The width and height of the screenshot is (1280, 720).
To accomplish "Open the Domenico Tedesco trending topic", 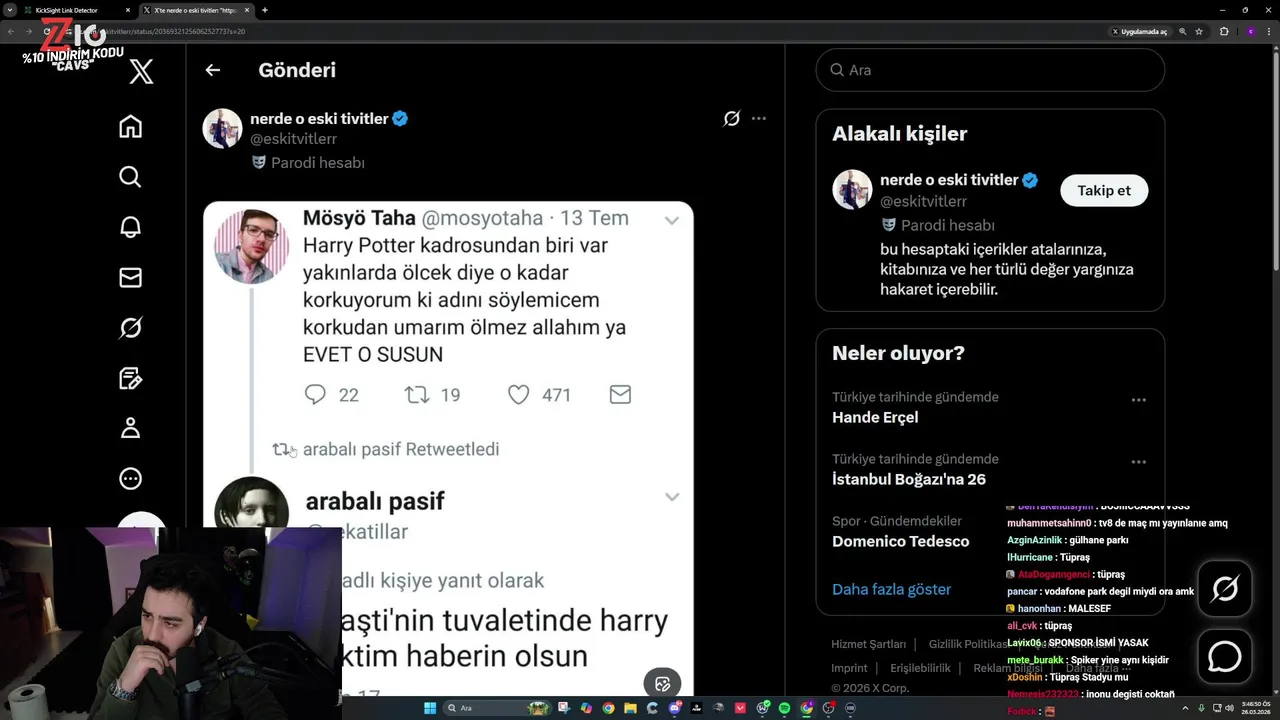I will [x=900, y=541].
